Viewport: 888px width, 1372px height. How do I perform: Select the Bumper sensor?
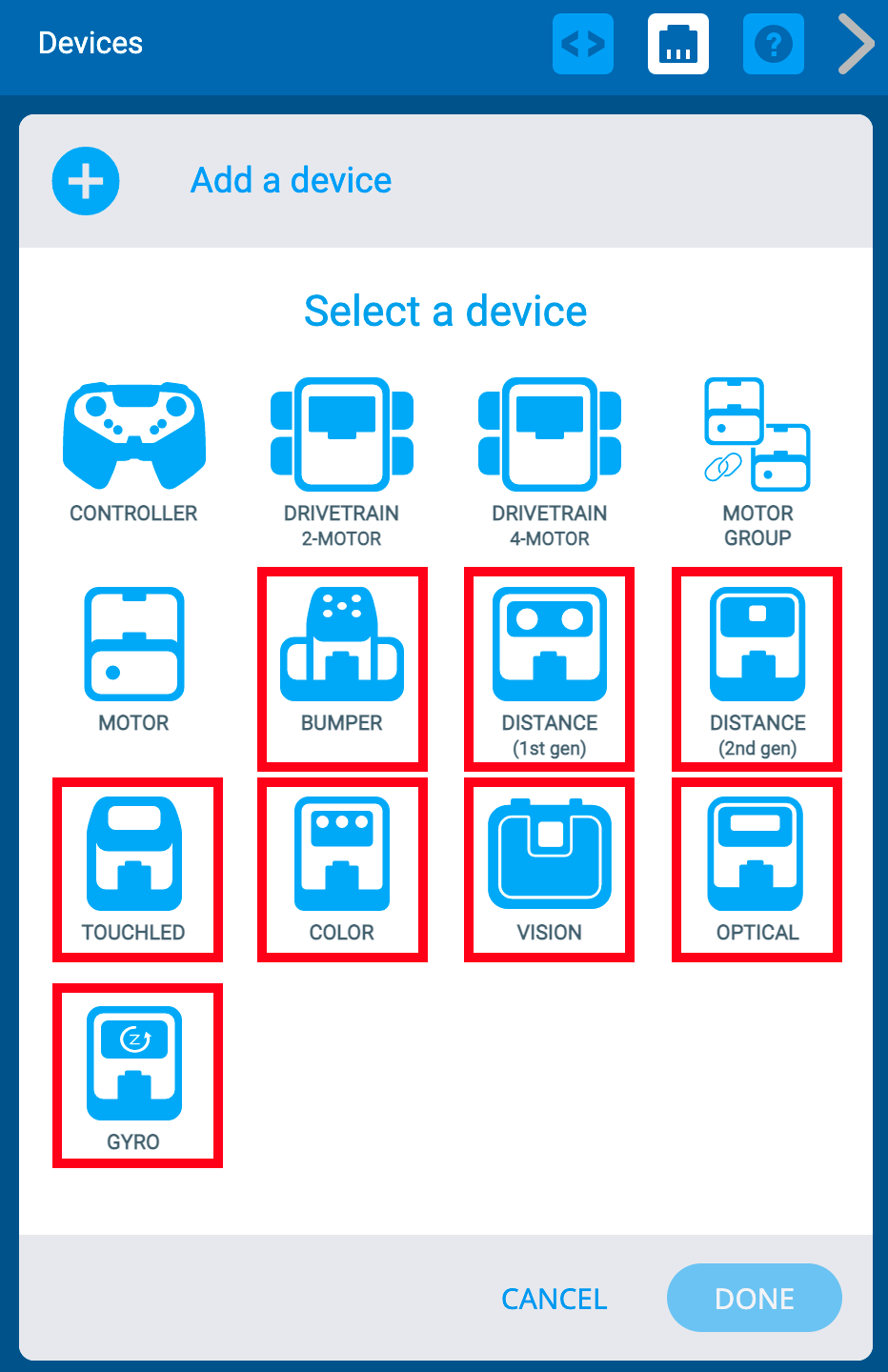[x=342, y=667]
